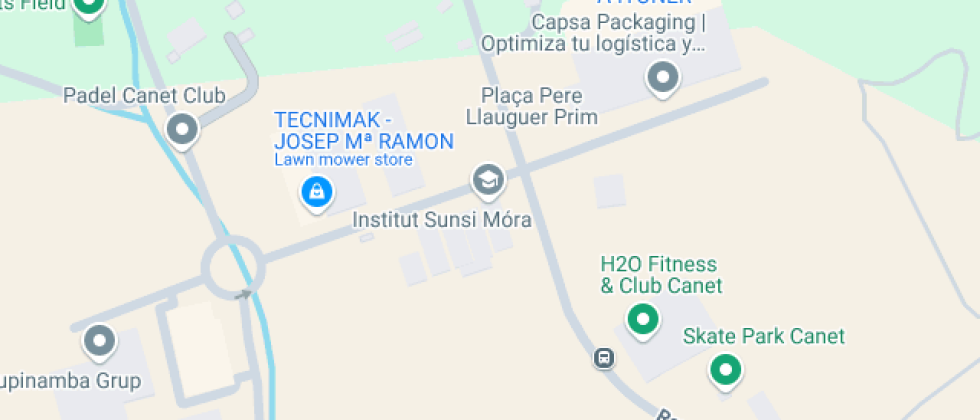Select the H2O Fitness & Club Canet pin
The width and height of the screenshot is (980, 420).
(642, 321)
